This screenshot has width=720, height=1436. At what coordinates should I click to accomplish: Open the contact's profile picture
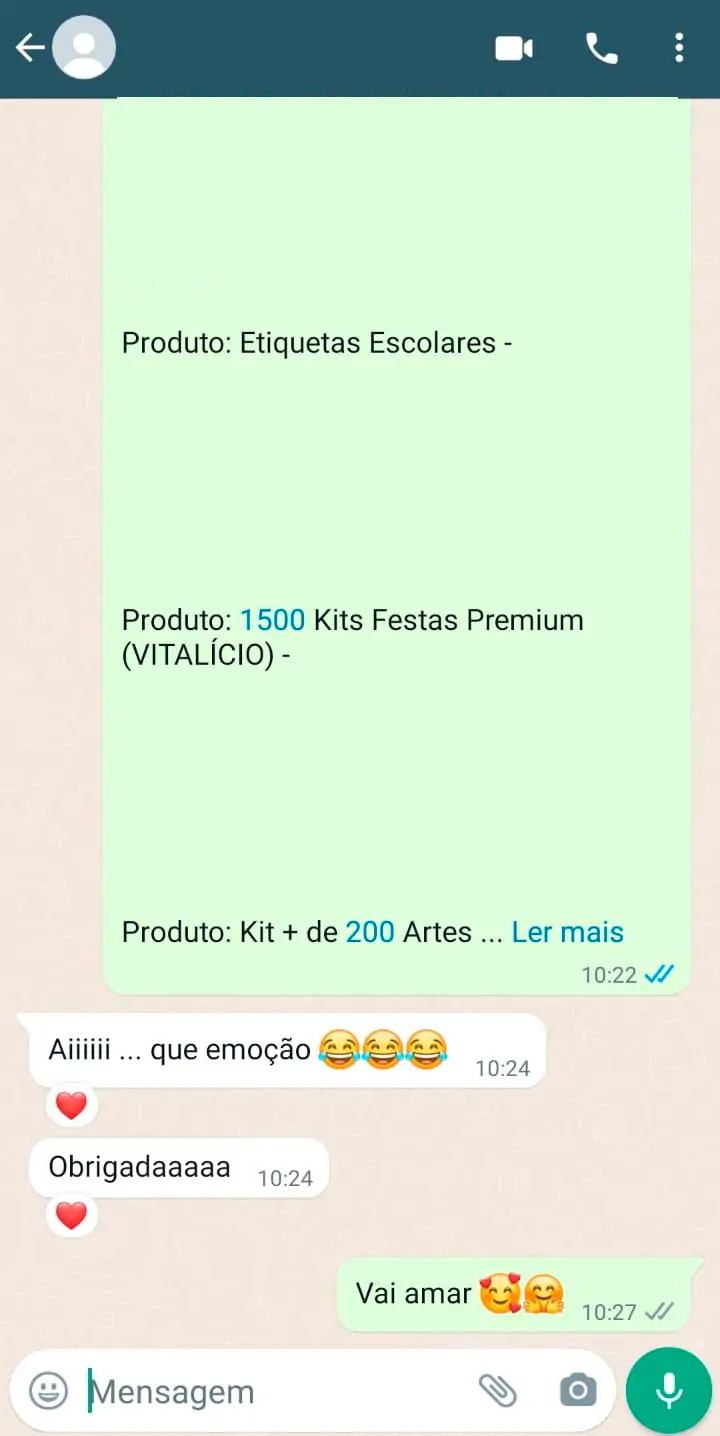pos(84,47)
